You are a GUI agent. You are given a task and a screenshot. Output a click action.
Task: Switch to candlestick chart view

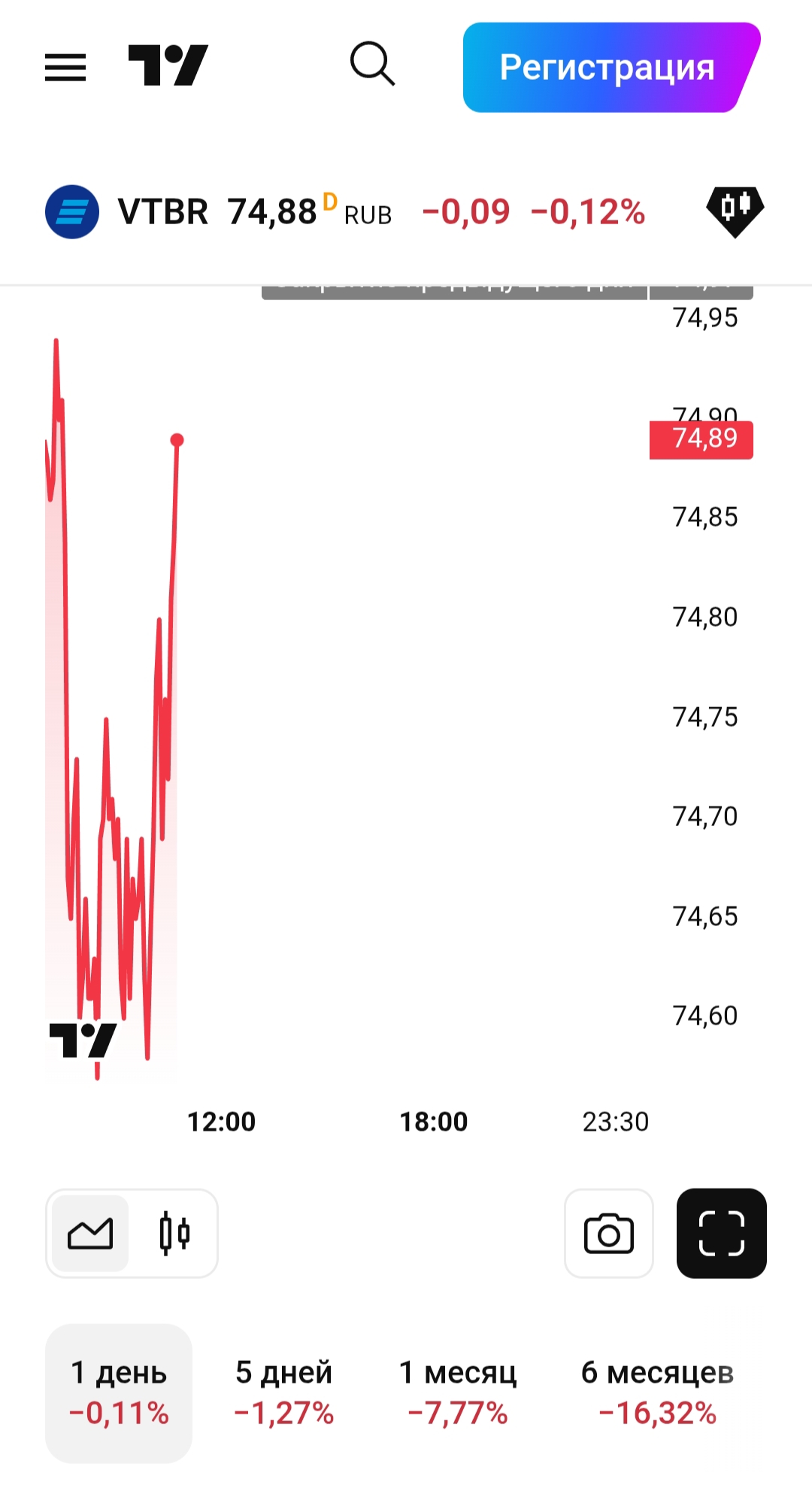(x=174, y=1234)
